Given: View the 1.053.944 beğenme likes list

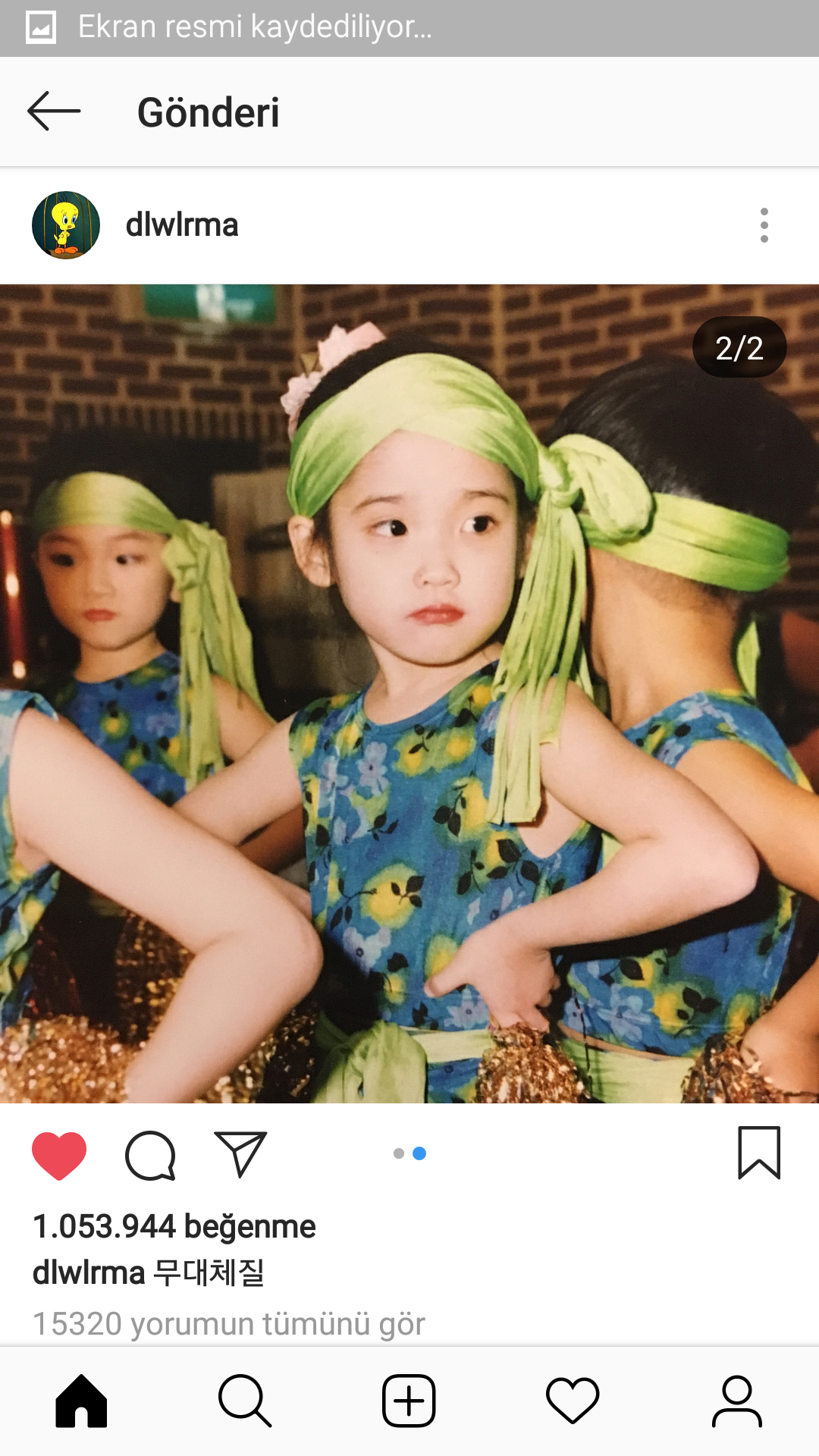Looking at the screenshot, I should pos(174,1226).
